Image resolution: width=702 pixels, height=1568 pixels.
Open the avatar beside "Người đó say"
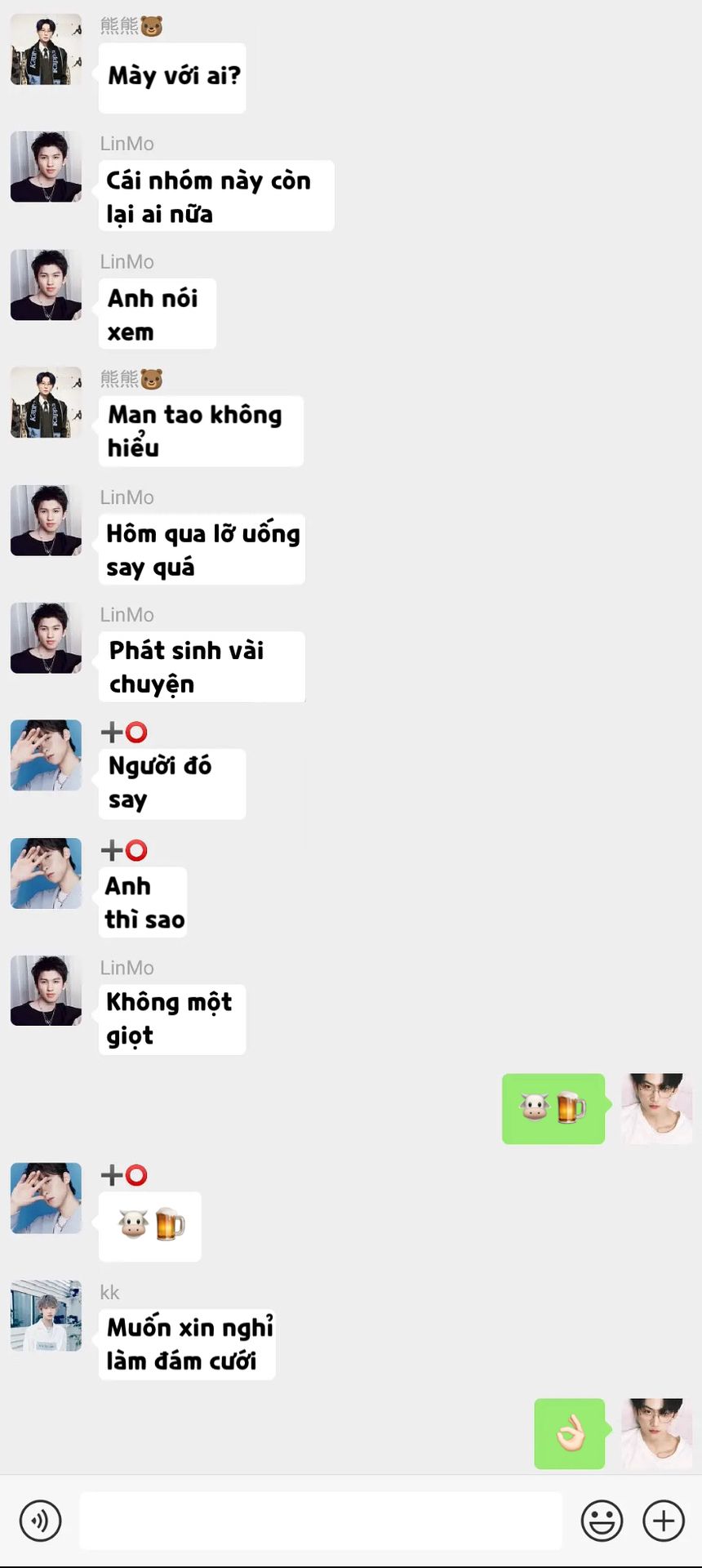46,755
